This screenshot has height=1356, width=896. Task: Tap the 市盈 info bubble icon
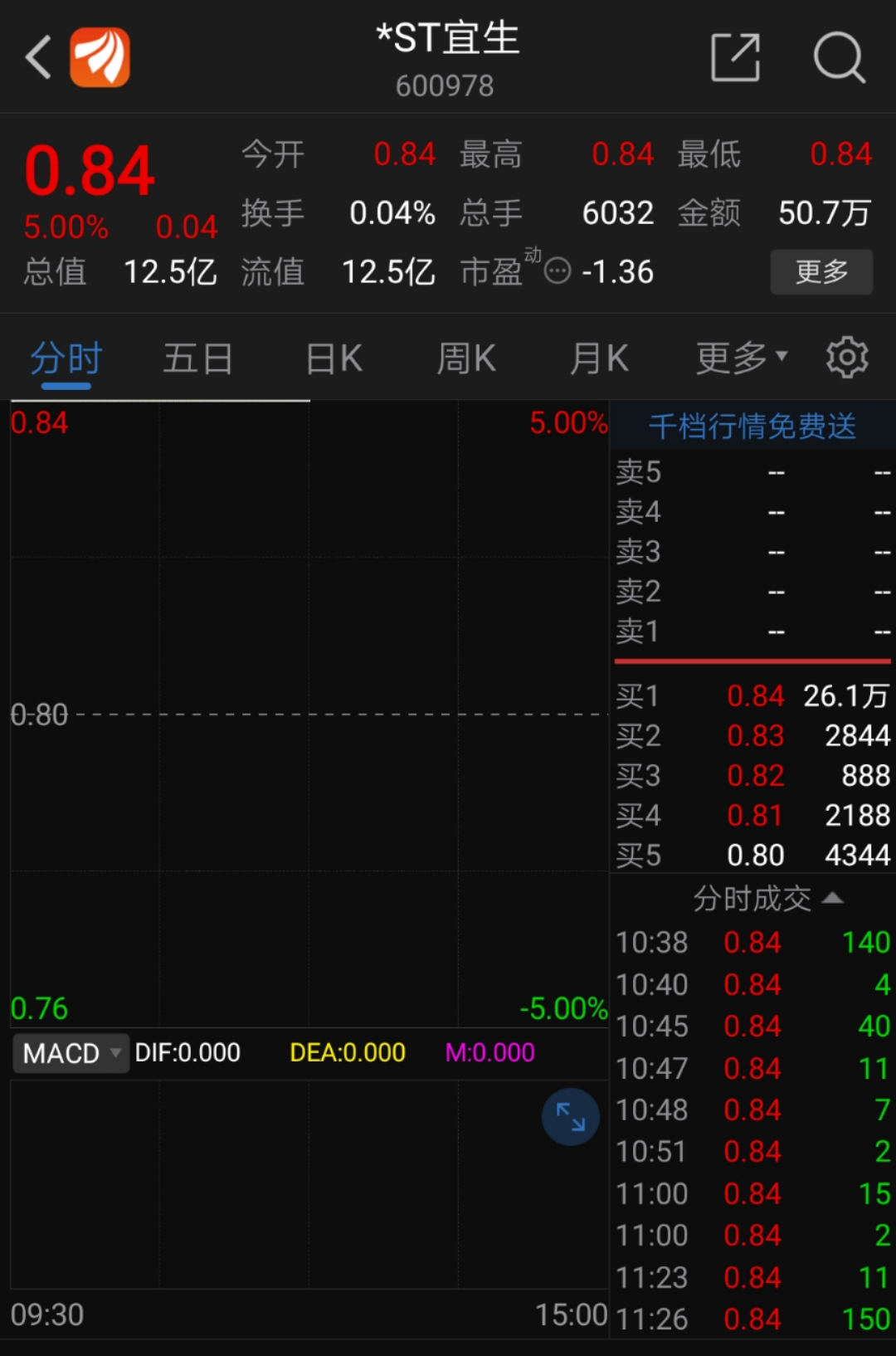click(x=558, y=271)
